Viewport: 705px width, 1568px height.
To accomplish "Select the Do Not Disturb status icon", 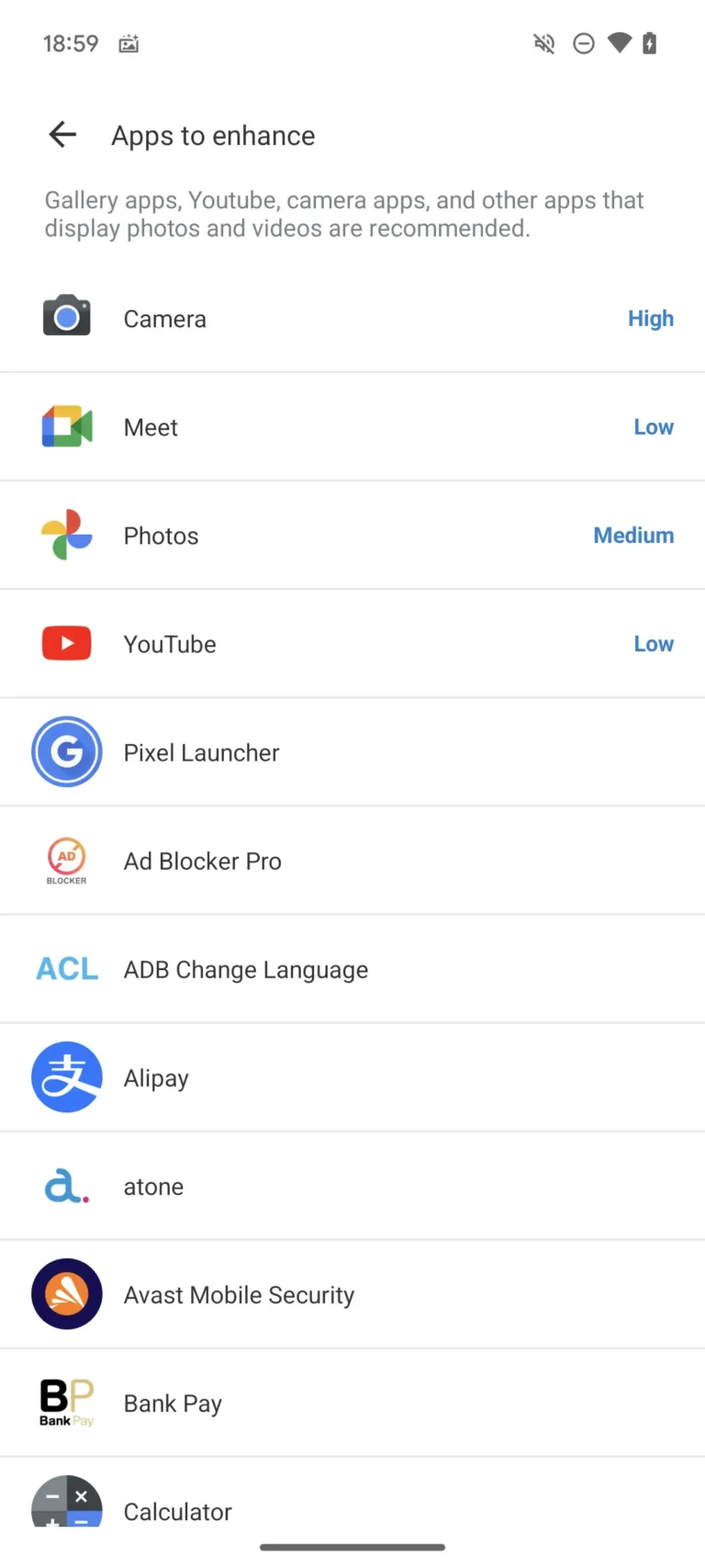I will point(584,42).
